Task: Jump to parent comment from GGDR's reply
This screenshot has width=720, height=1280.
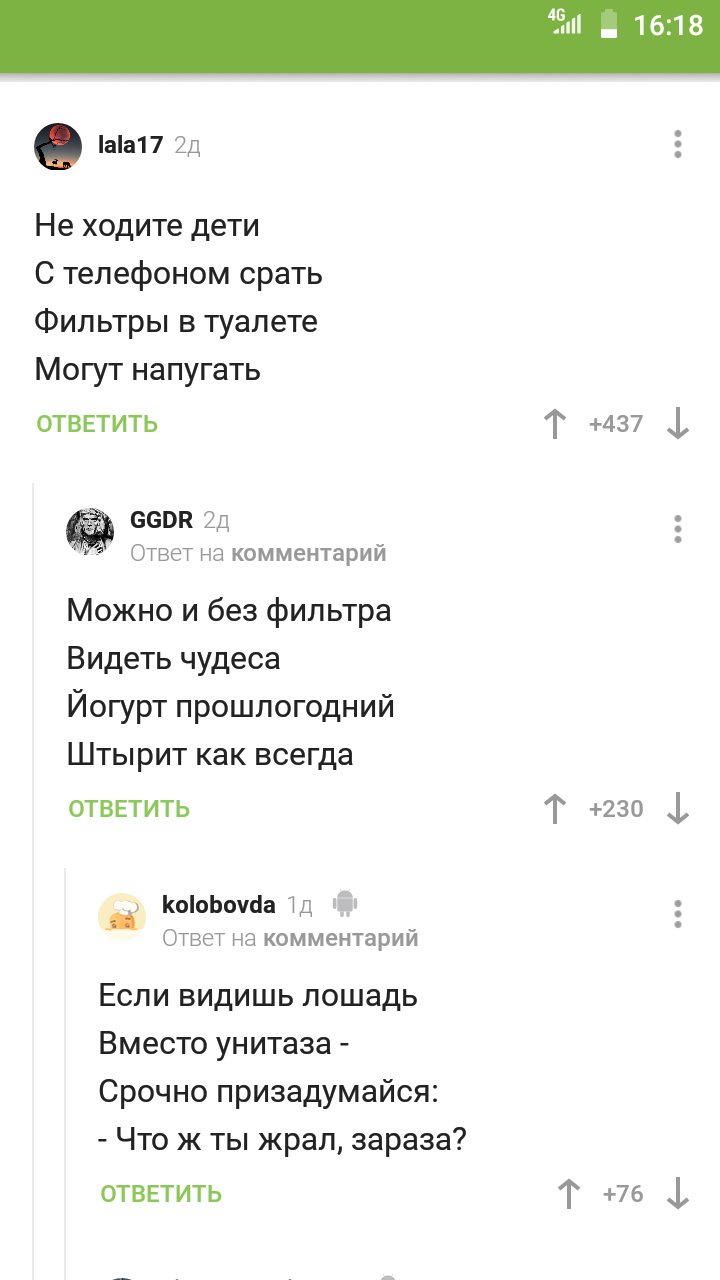Action: pos(308,553)
